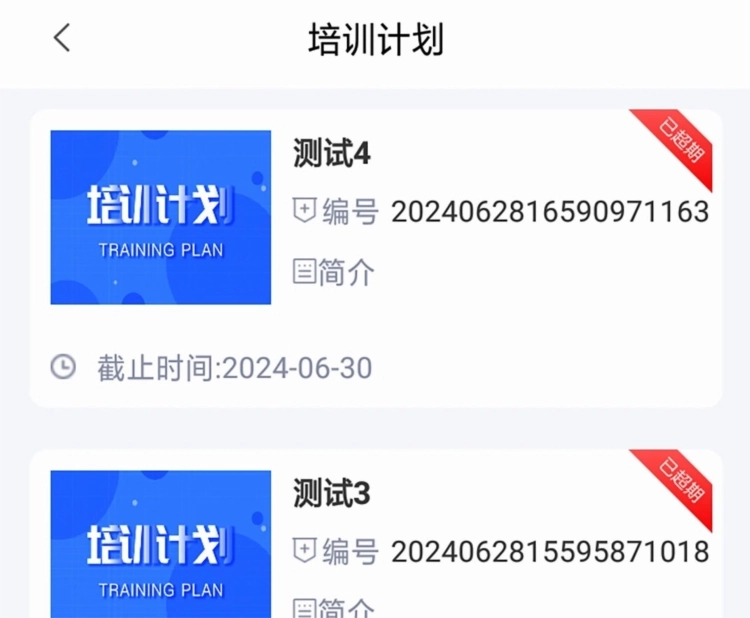
Task: Go back from the 培训计划 page
Action: [62, 38]
